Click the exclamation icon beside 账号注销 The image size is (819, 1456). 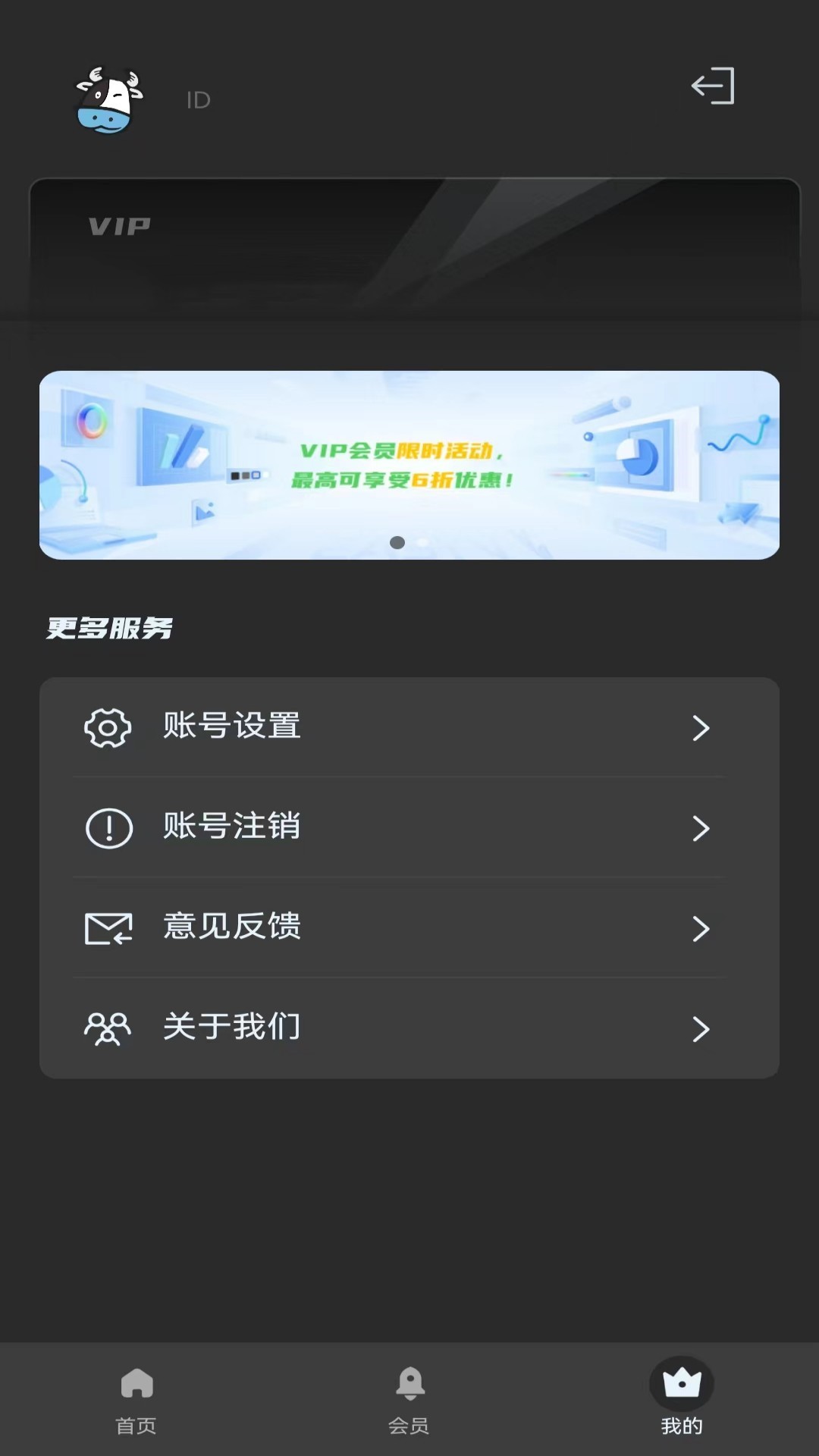[x=108, y=827]
